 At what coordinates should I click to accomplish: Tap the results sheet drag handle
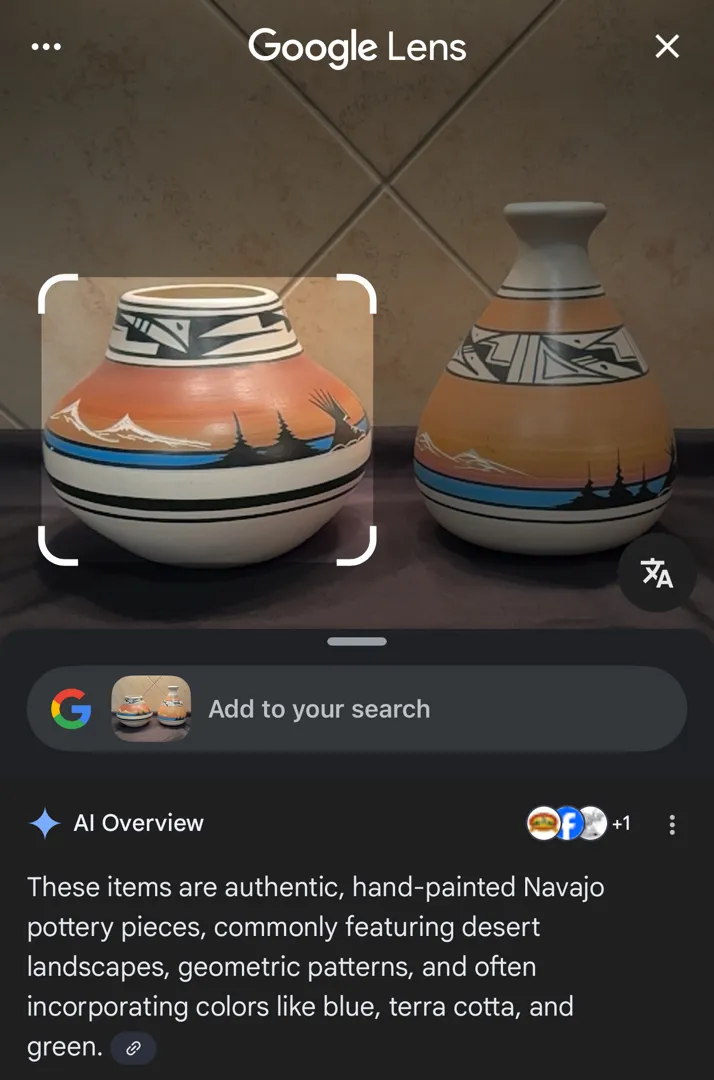coord(357,642)
